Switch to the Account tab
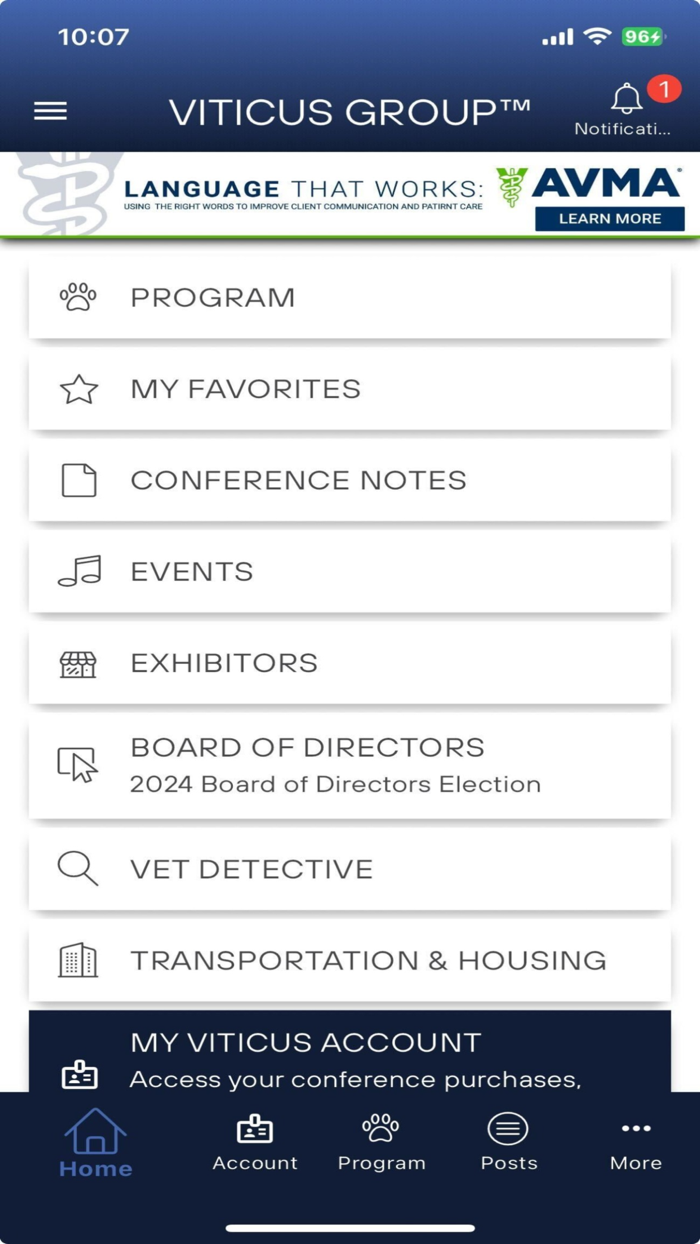This screenshot has width=700, height=1244. (x=255, y=1143)
